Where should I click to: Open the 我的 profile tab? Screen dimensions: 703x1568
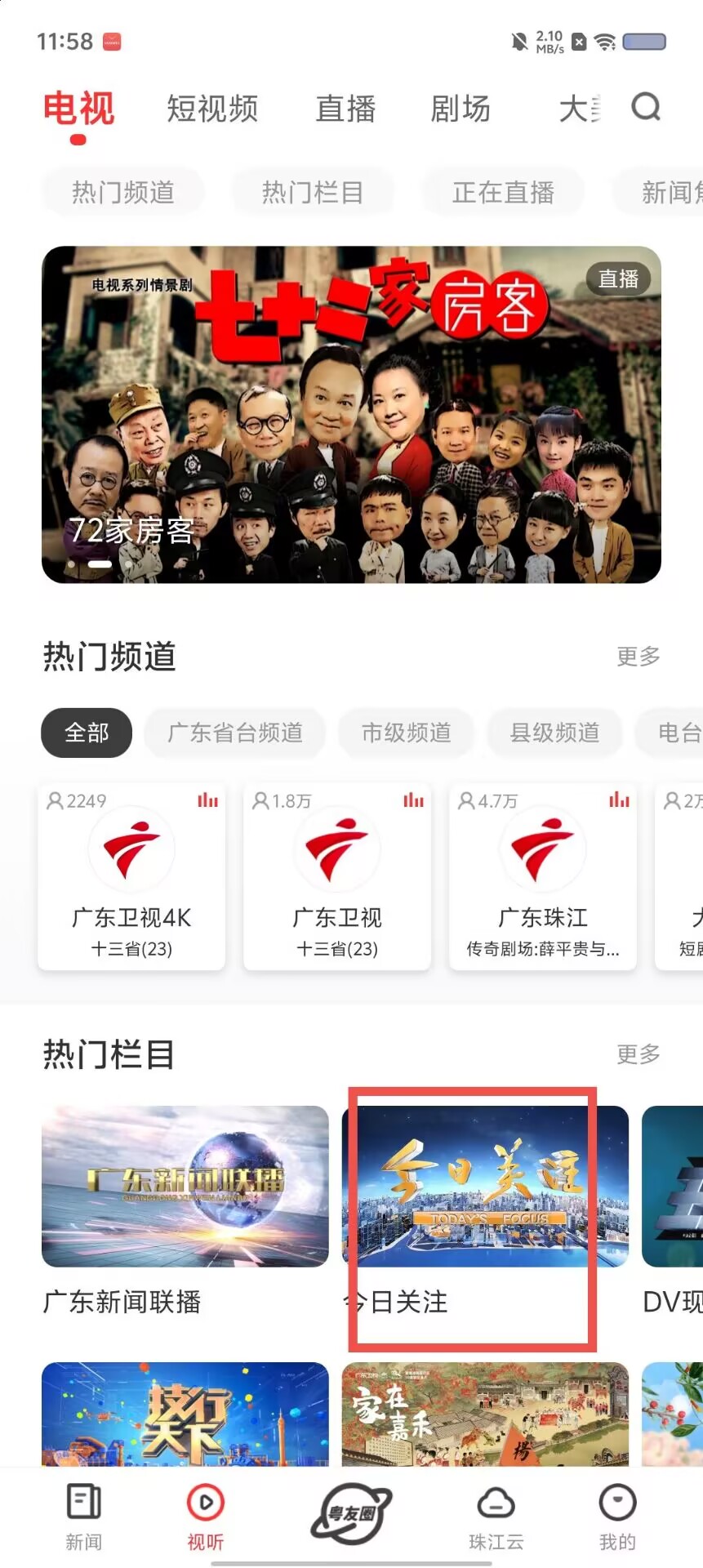pyautogui.click(x=617, y=1516)
